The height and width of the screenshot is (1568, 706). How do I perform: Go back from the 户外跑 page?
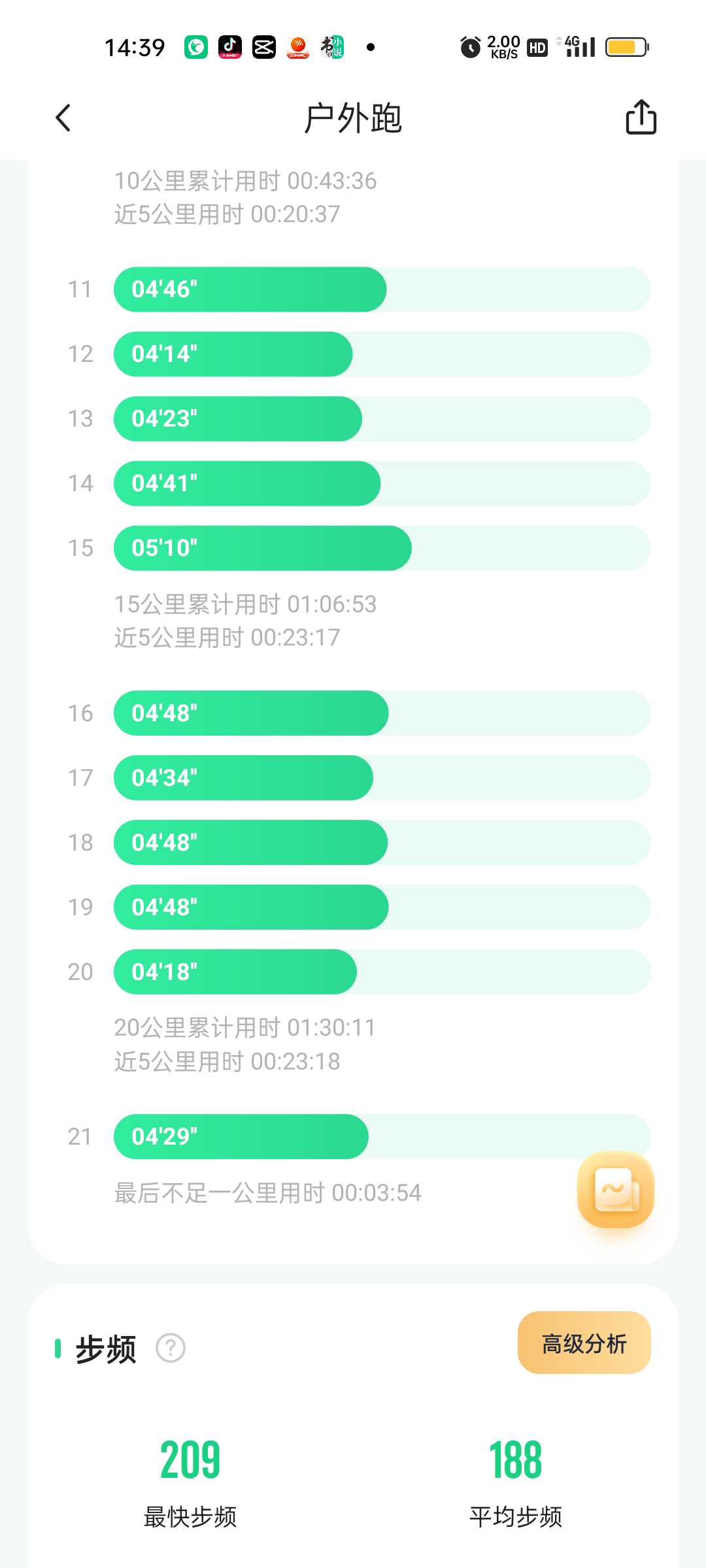[x=63, y=118]
